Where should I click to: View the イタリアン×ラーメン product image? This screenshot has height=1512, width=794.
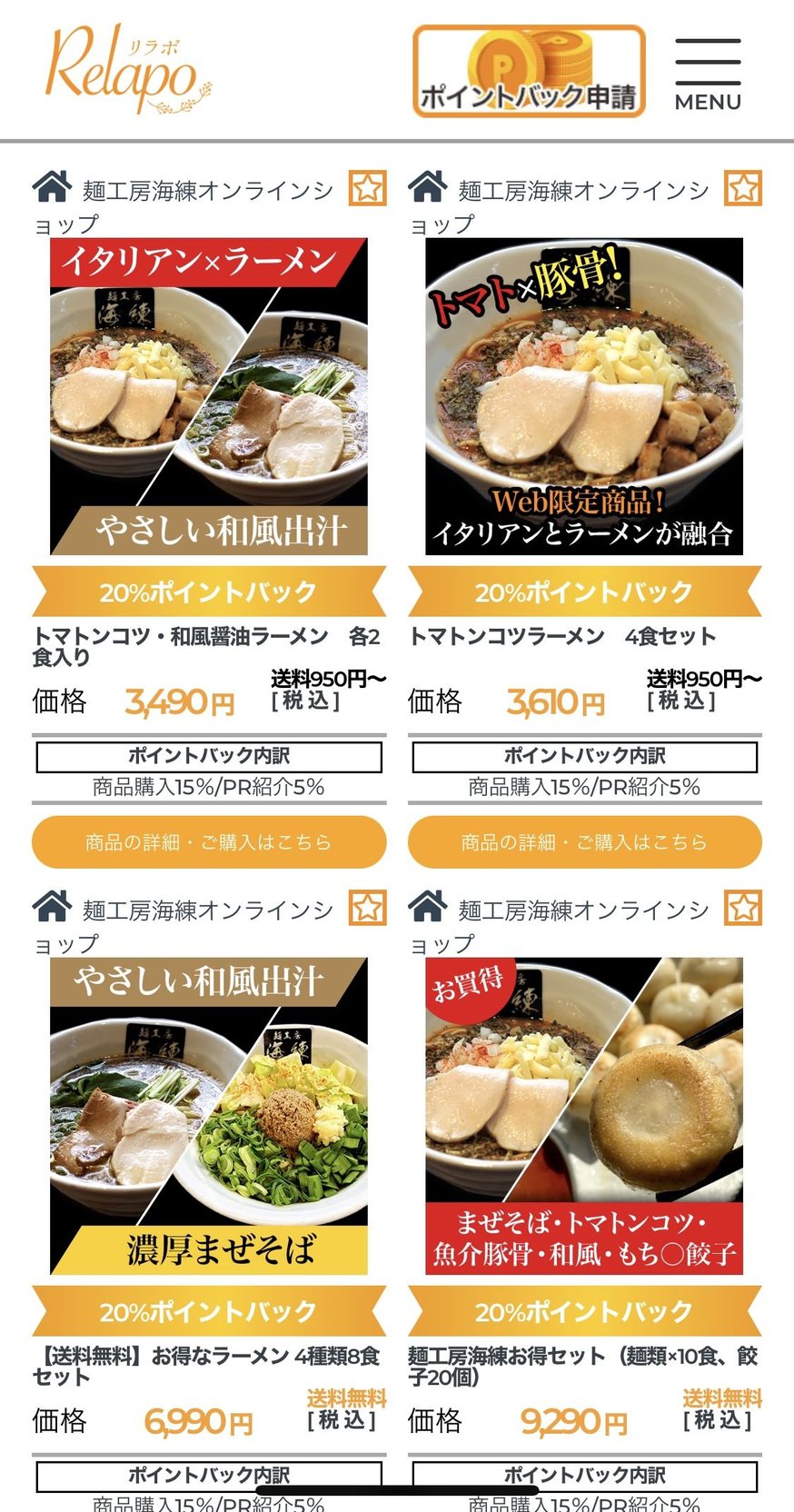[x=209, y=396]
